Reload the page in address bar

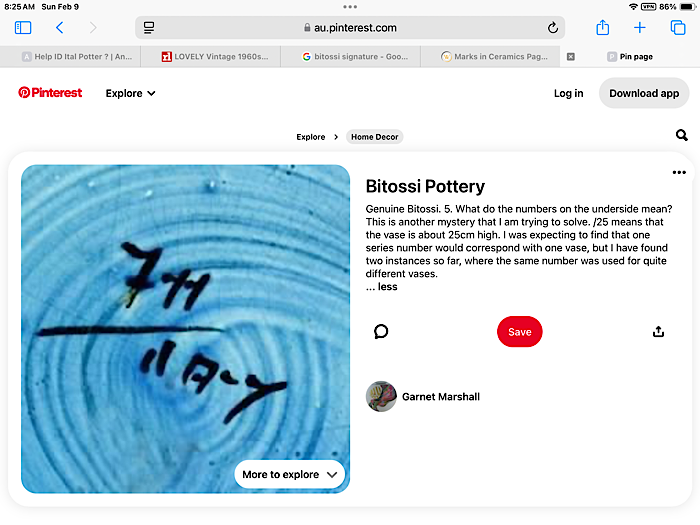(553, 28)
